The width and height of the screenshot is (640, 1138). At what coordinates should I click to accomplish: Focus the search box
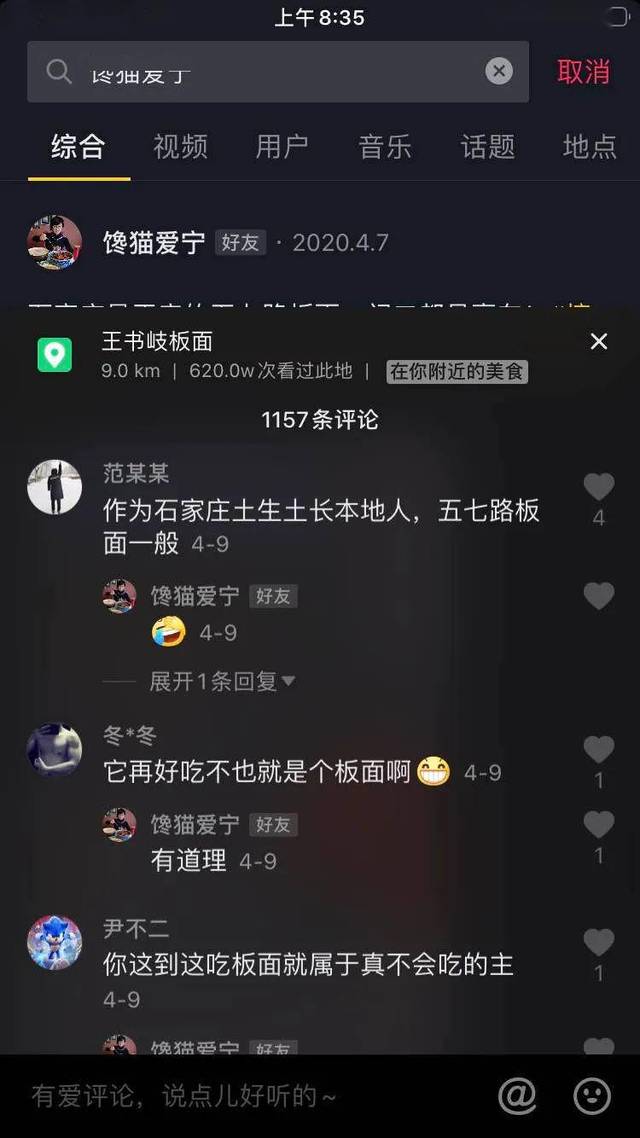click(270, 72)
